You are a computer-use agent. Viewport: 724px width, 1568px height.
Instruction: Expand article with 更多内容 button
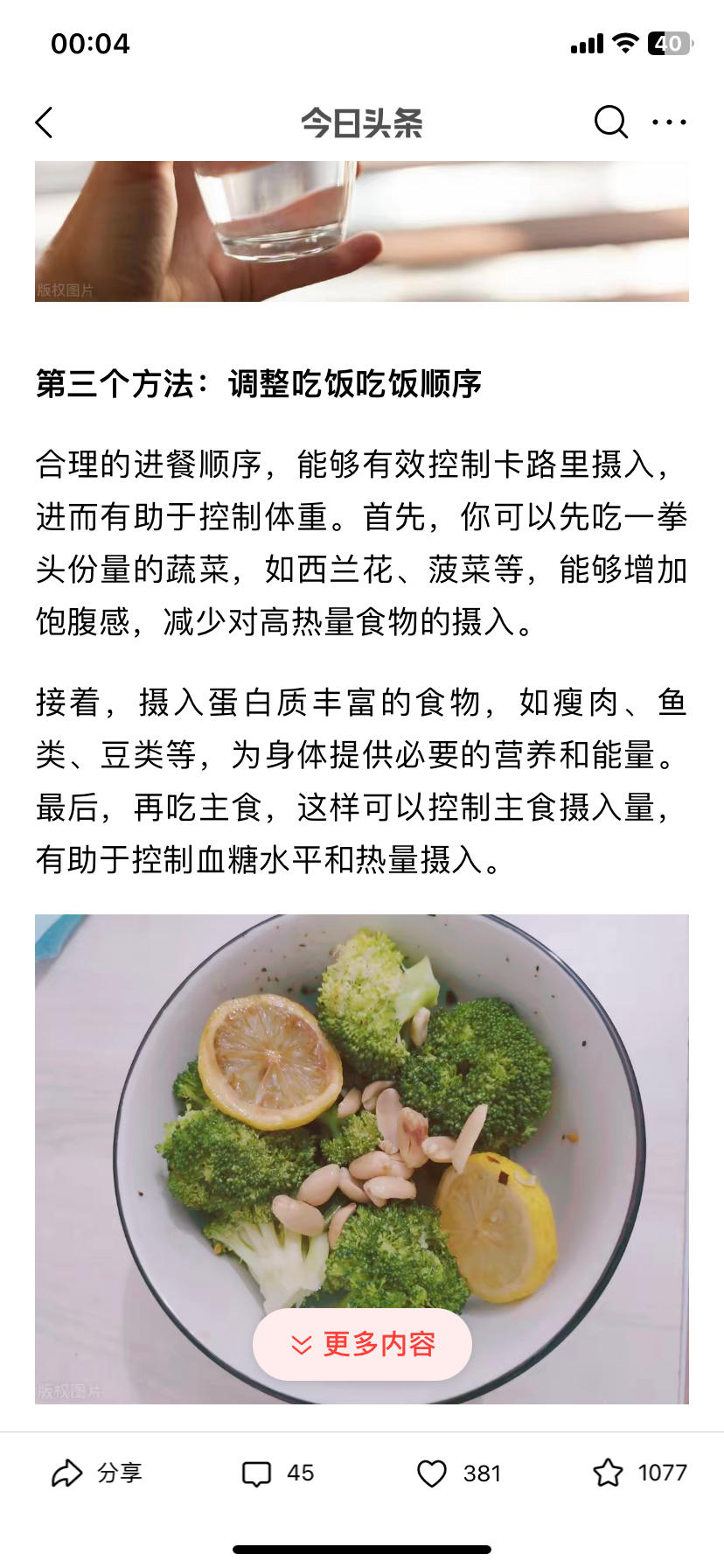(362, 1344)
